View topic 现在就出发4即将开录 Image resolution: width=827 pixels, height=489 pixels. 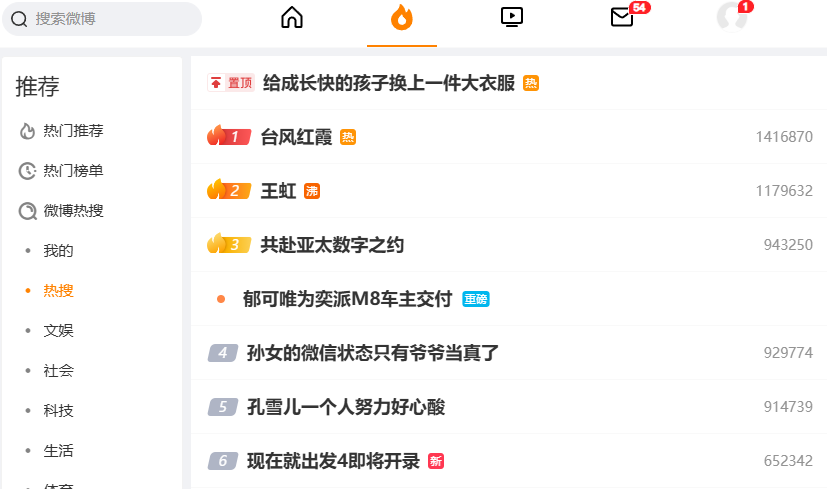pos(333,461)
